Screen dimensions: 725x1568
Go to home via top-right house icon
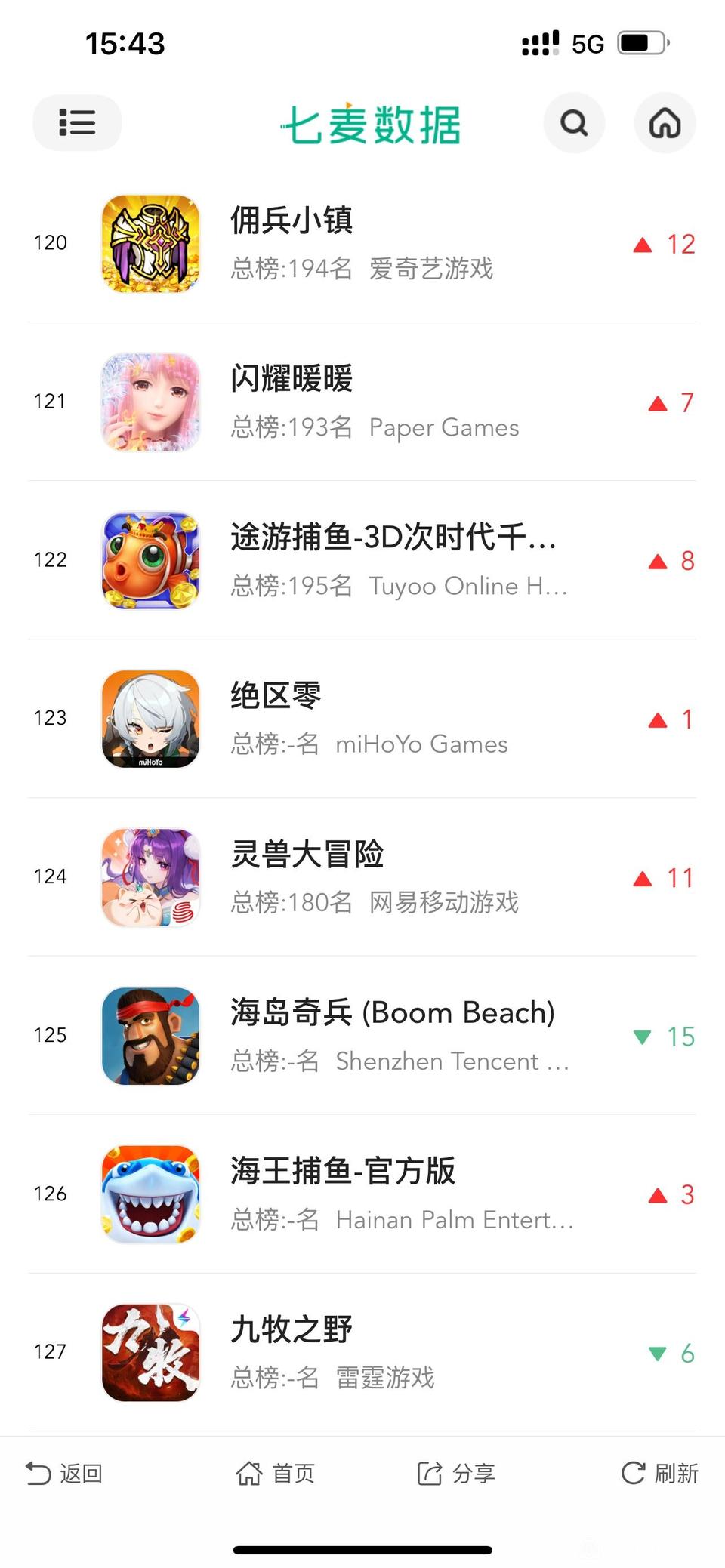[665, 122]
